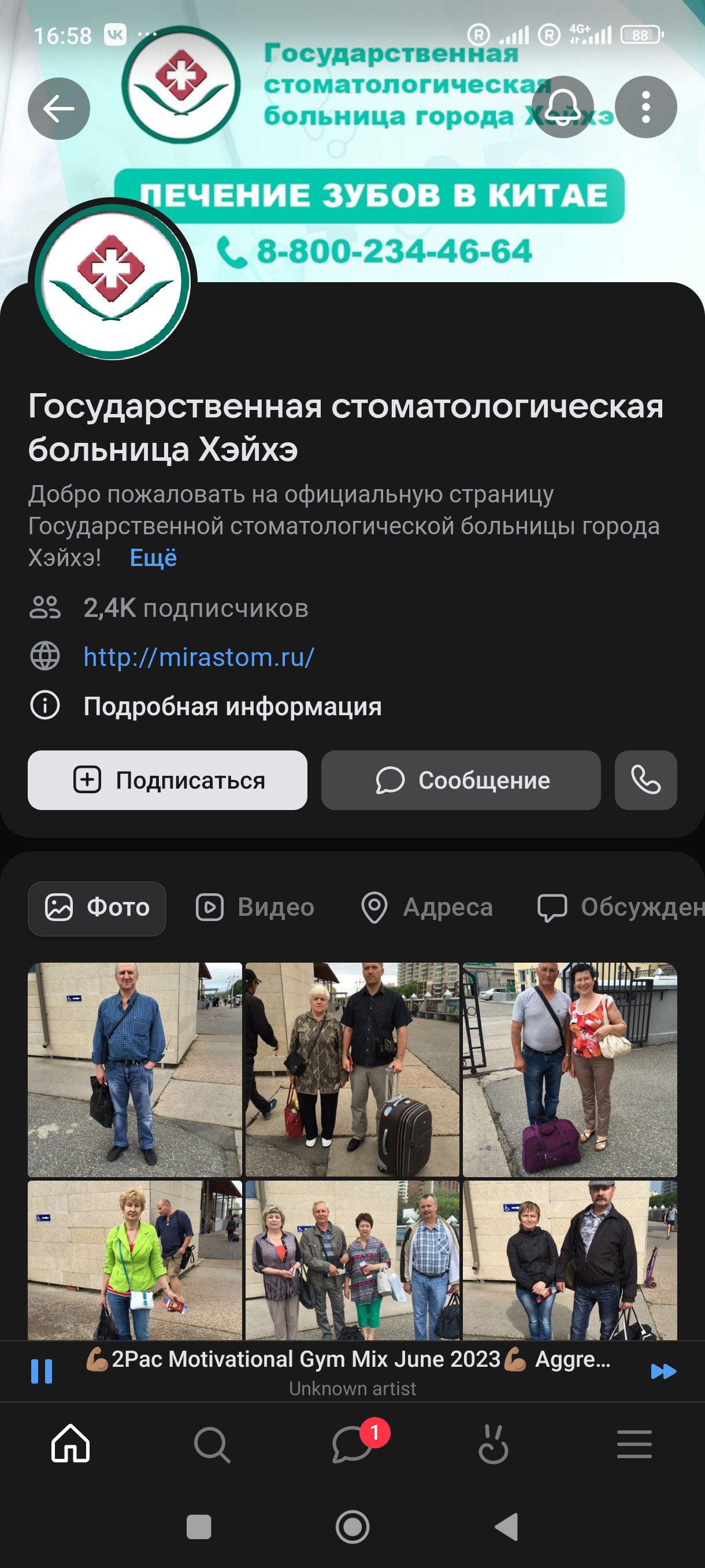
Task: Pause the 2Pac Gym Mix track
Action: (42, 1371)
